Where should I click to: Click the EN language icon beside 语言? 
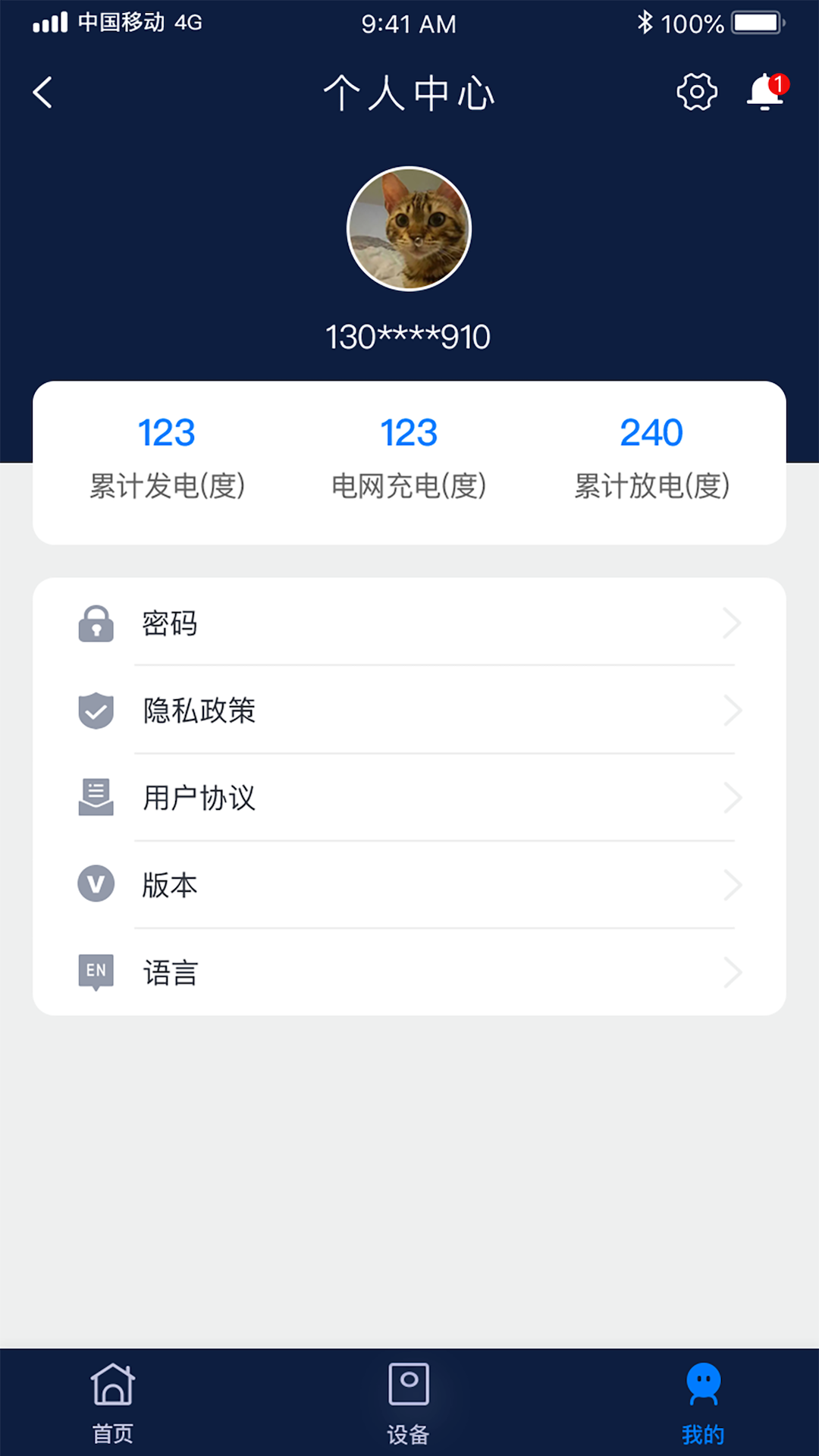[x=96, y=971]
